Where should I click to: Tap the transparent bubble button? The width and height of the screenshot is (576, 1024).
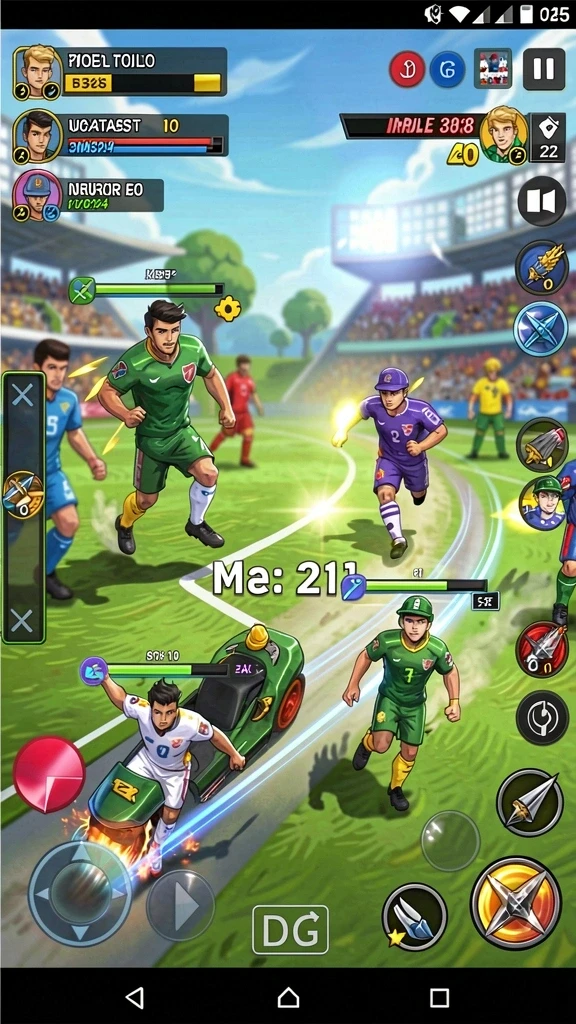click(x=450, y=840)
